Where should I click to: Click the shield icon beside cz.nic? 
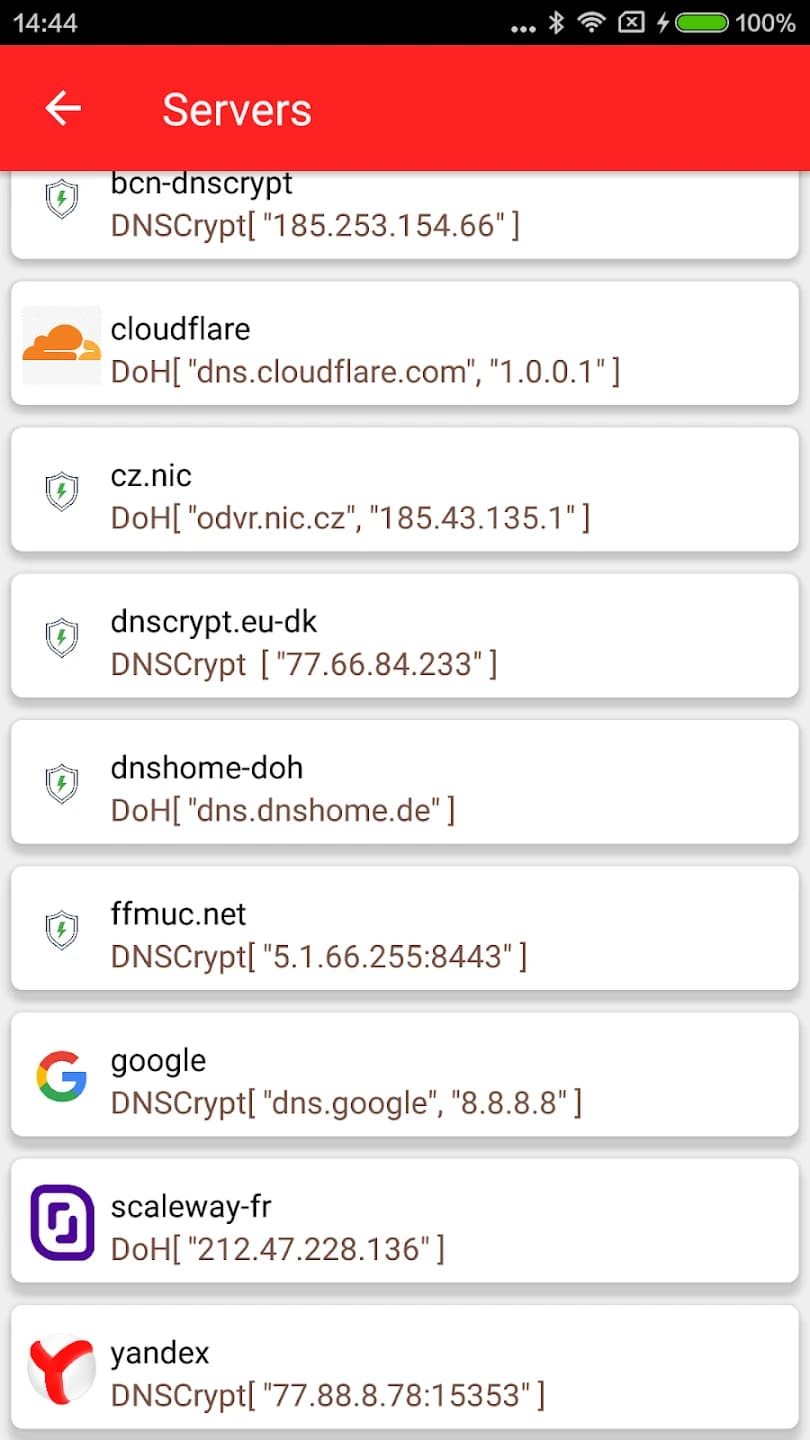coord(61,491)
